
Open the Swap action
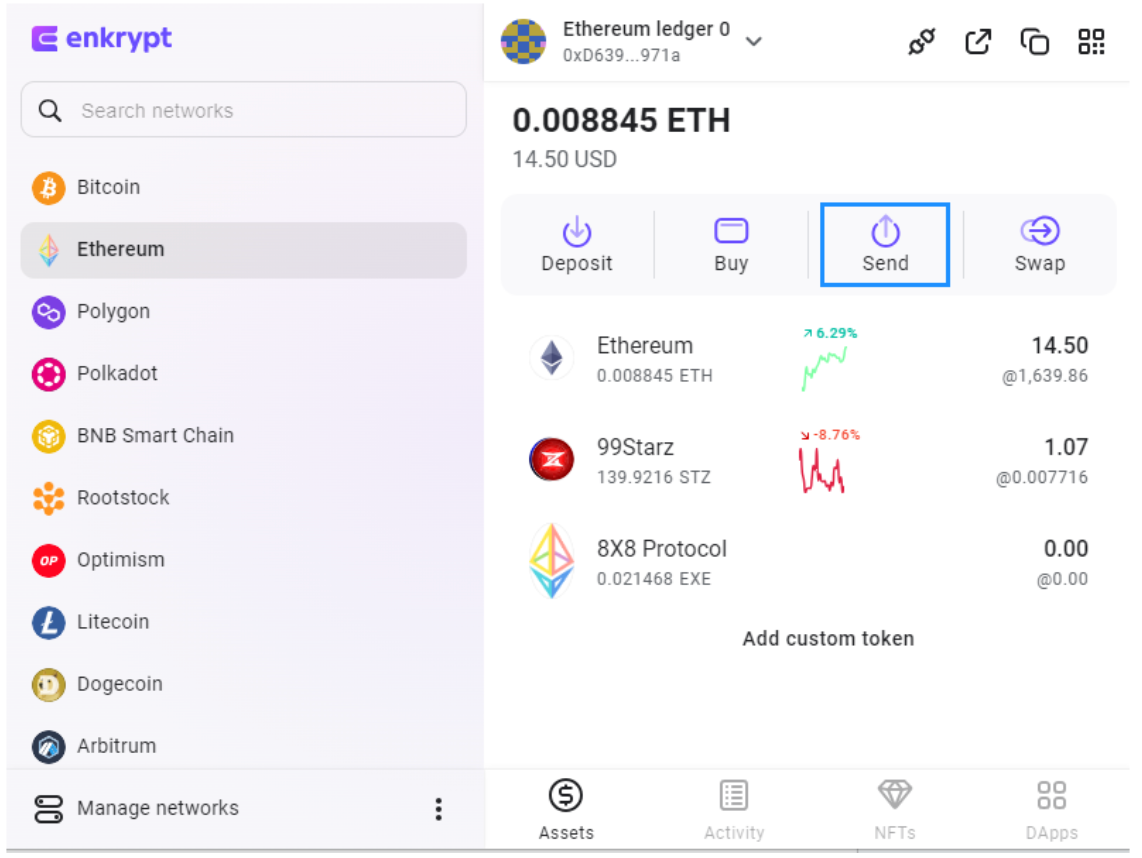click(x=1039, y=245)
